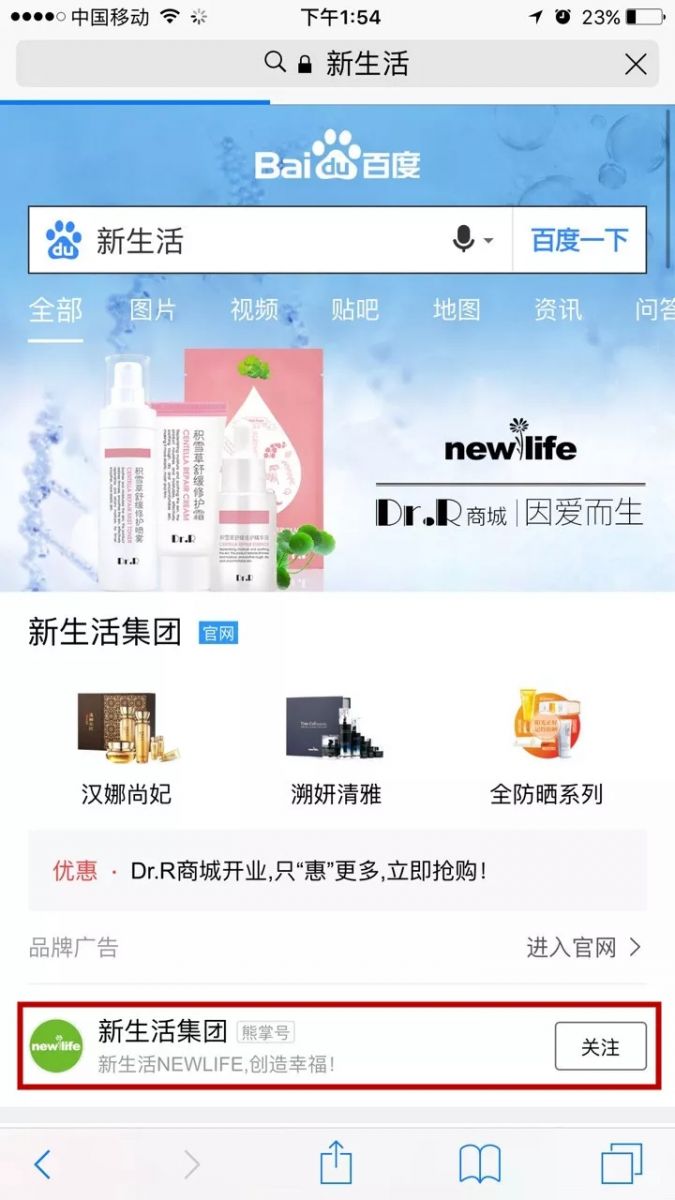Go to the 资讯 tab
Viewport: 675px width, 1200px height.
[x=557, y=310]
